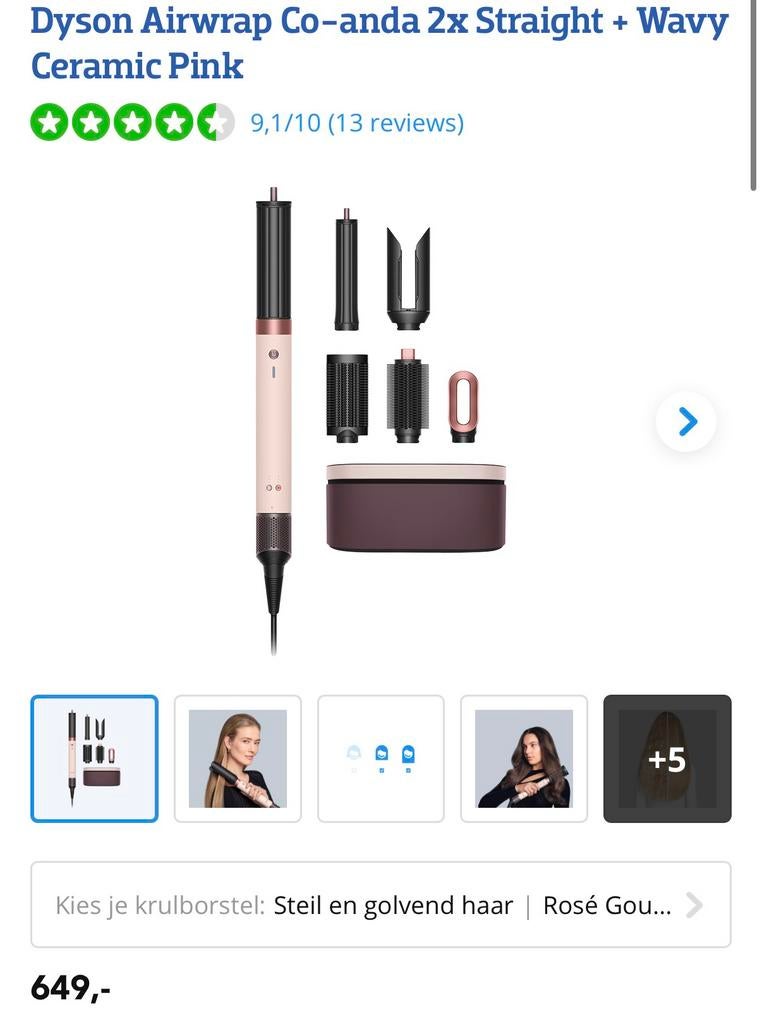View thumbnail of blonde woman styling hair
The width and height of the screenshot is (762, 1024).
coord(238,758)
